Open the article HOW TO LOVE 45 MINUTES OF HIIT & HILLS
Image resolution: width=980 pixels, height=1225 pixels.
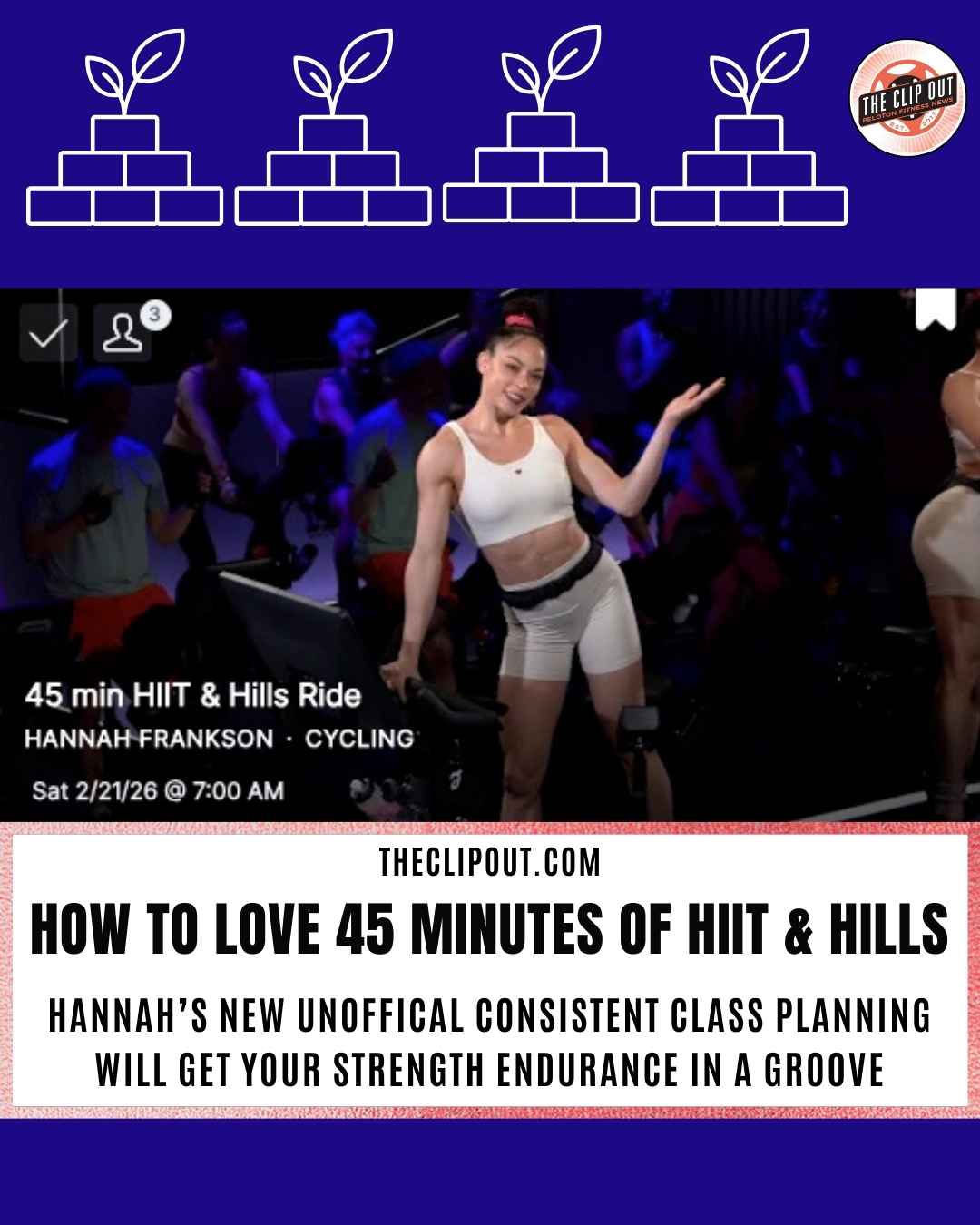[x=490, y=924]
